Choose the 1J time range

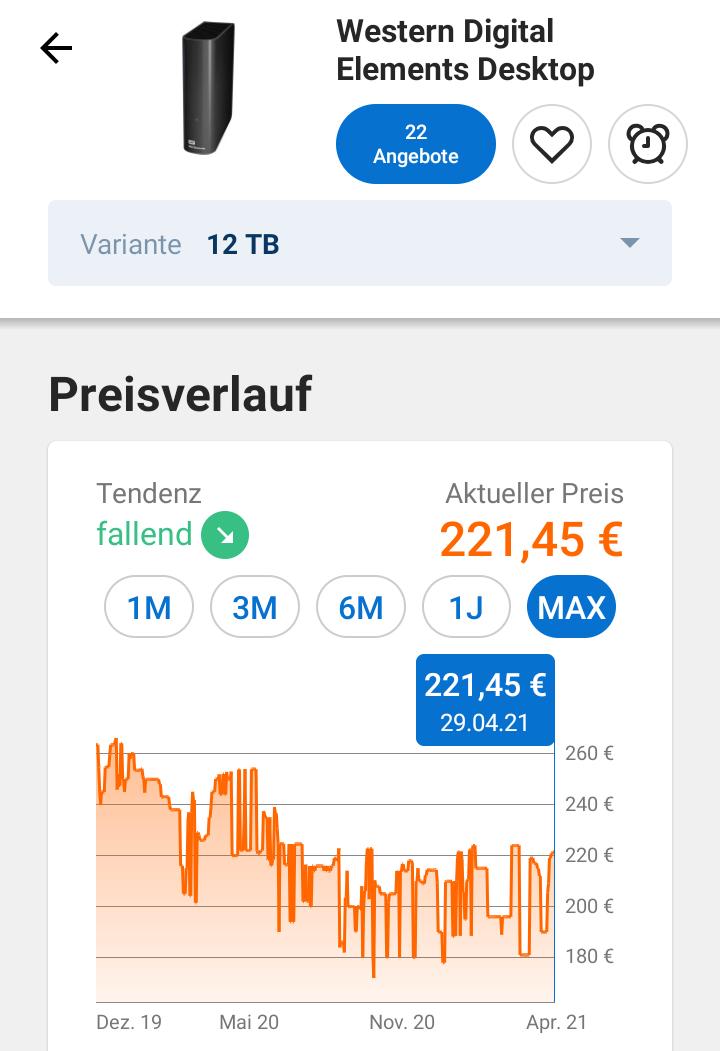pyautogui.click(x=466, y=607)
